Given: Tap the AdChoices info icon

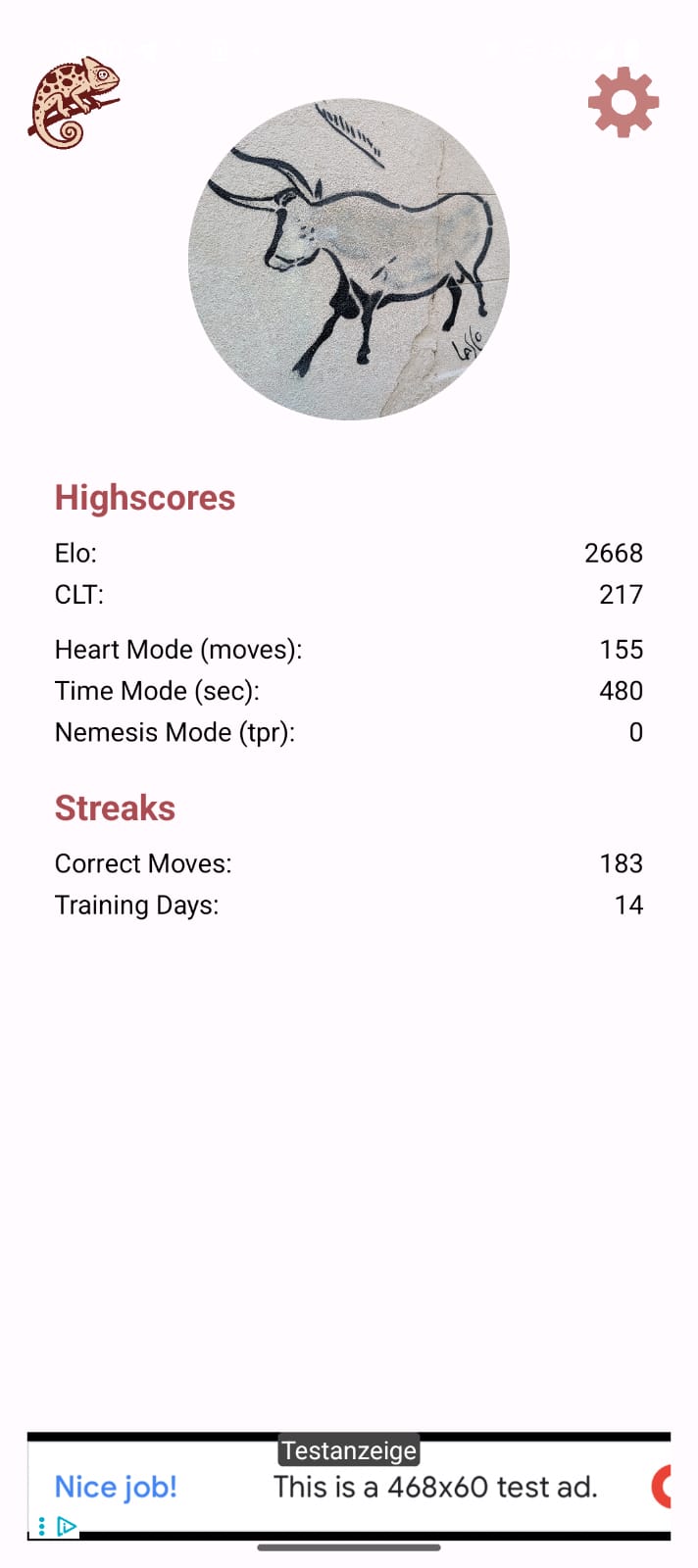Looking at the screenshot, I should tap(66, 1526).
